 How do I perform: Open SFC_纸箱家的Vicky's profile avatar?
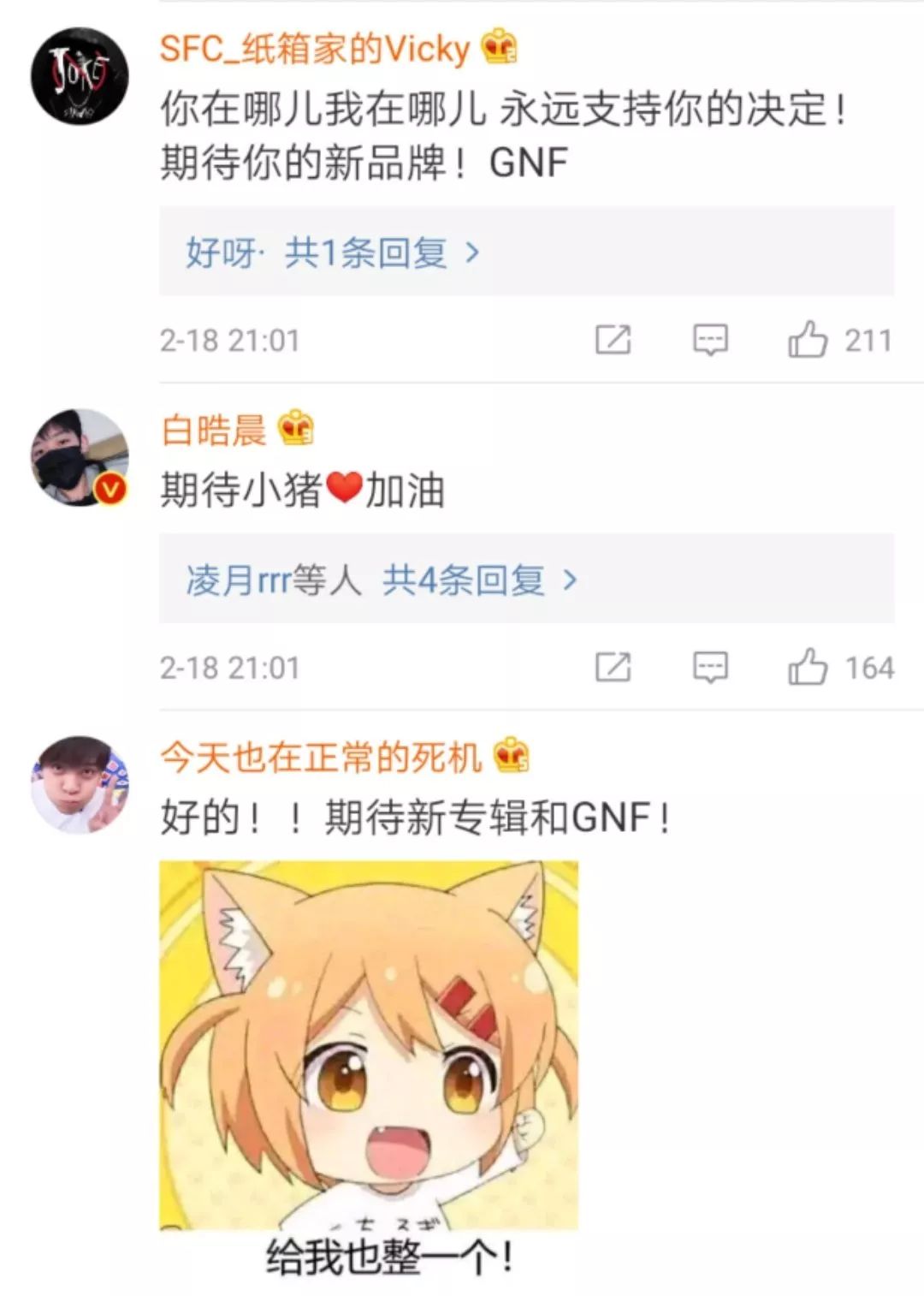[80, 75]
